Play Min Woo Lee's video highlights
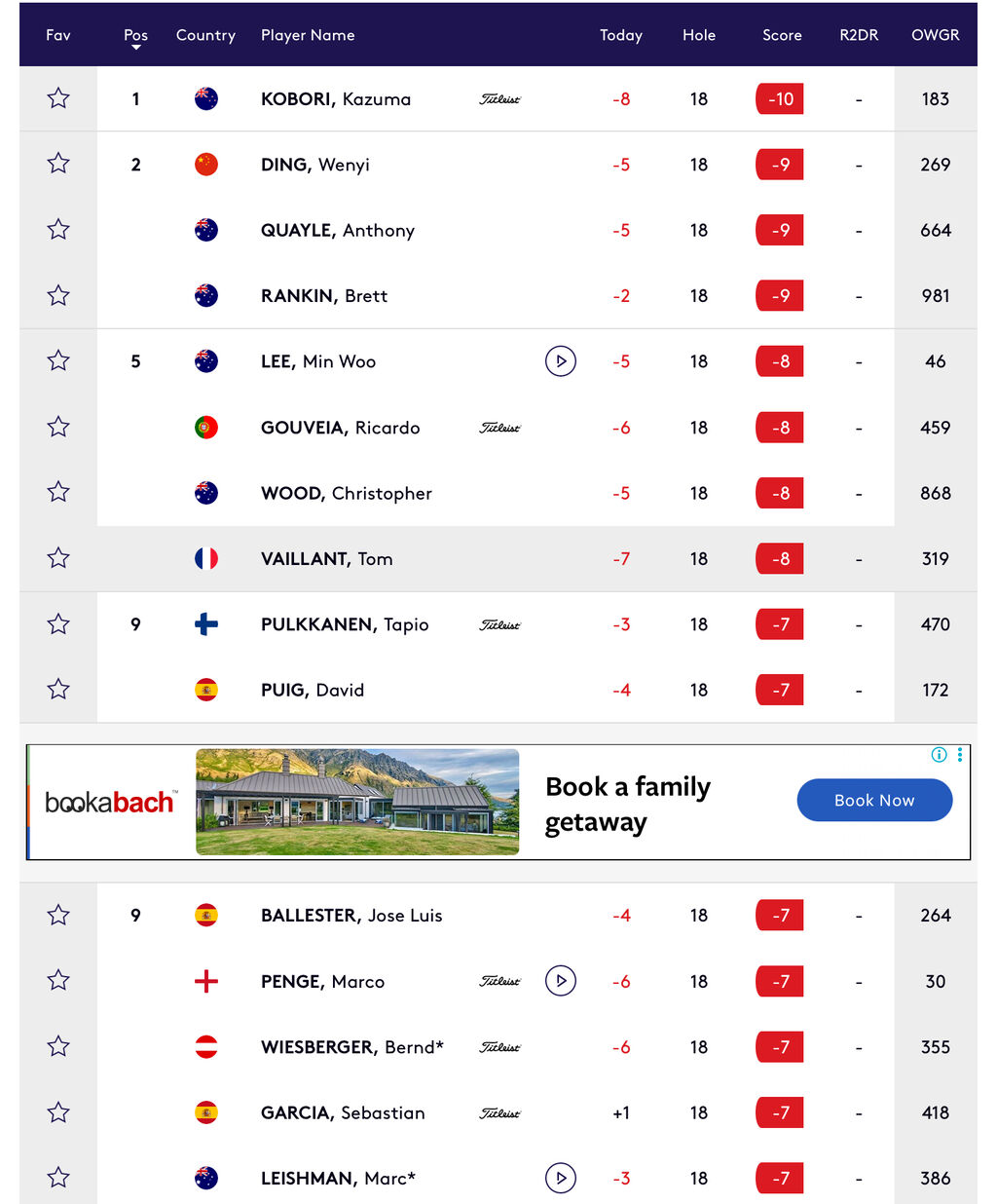The image size is (997, 1204). click(561, 361)
